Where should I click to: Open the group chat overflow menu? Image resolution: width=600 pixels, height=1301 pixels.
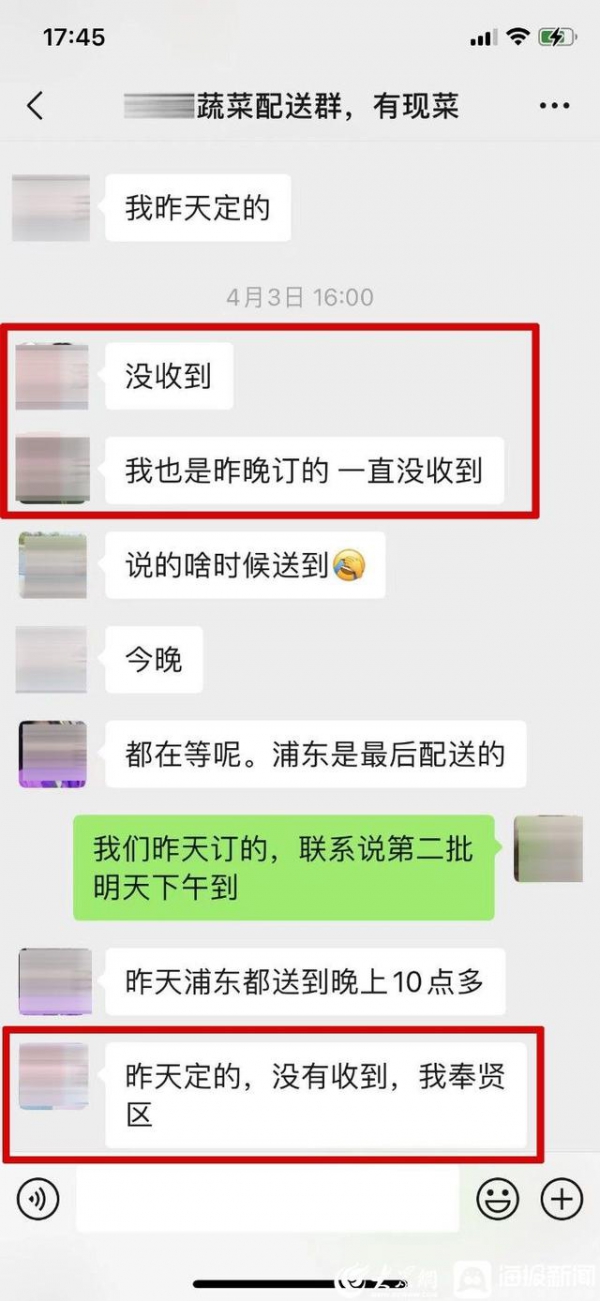[x=553, y=106]
